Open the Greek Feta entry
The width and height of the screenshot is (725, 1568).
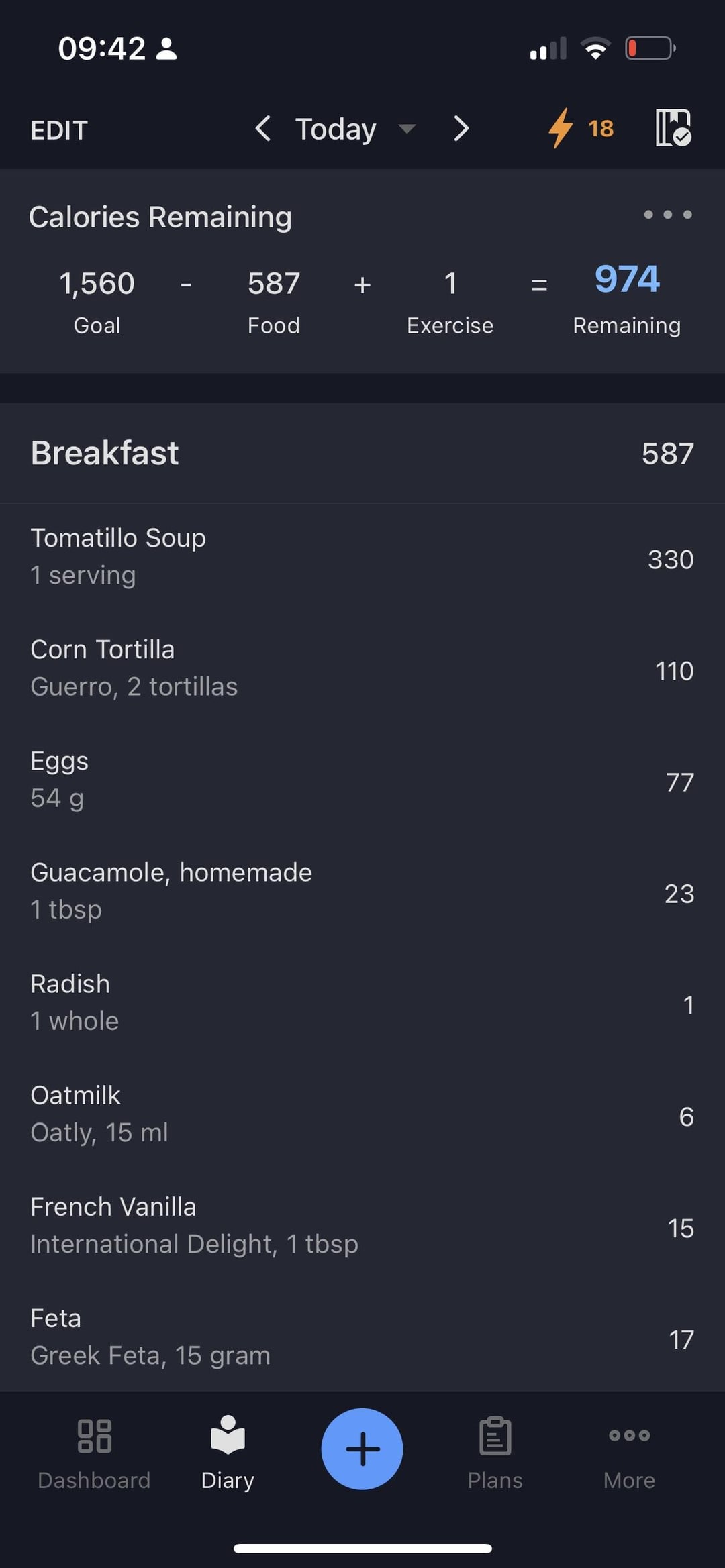click(362, 1338)
